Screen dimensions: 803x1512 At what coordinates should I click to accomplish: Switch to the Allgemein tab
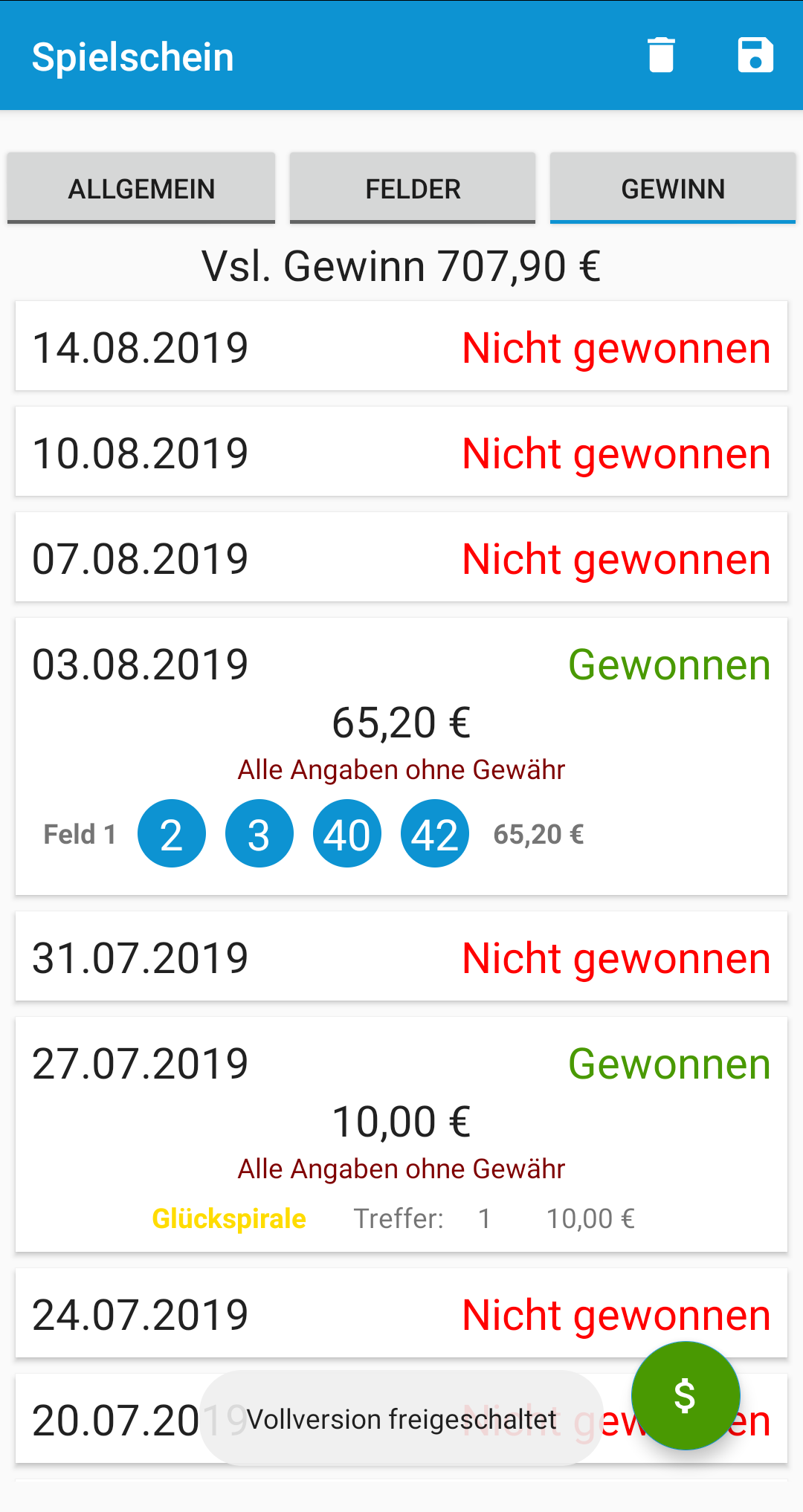(x=141, y=188)
